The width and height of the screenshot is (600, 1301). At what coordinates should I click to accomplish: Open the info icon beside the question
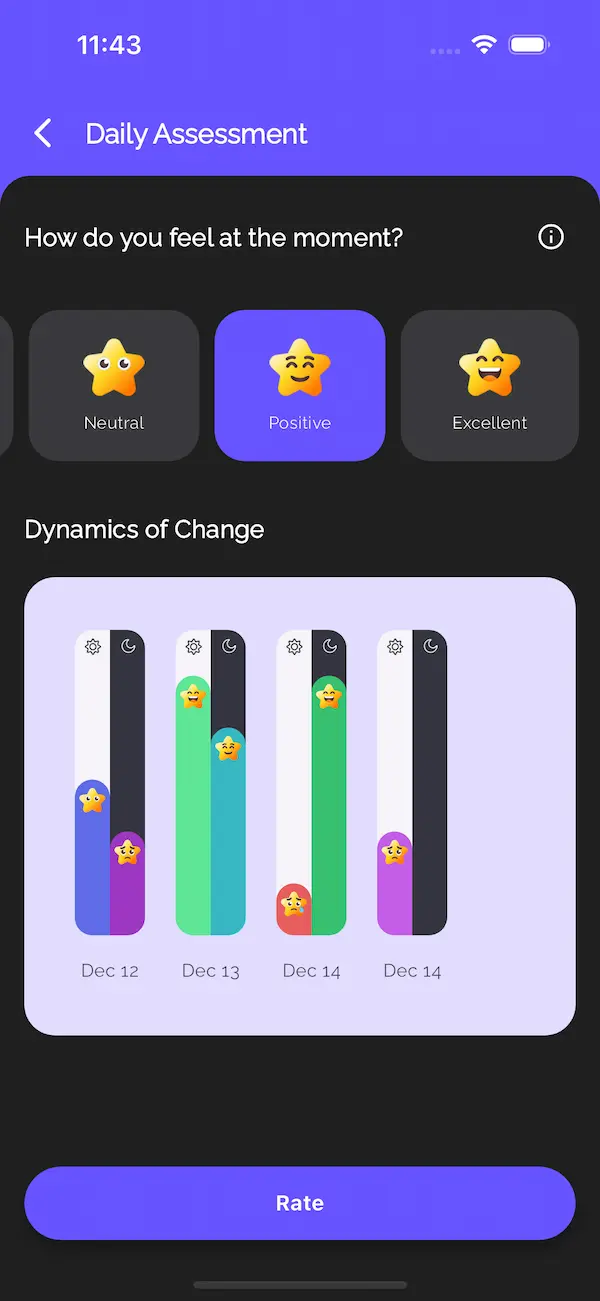click(x=551, y=237)
